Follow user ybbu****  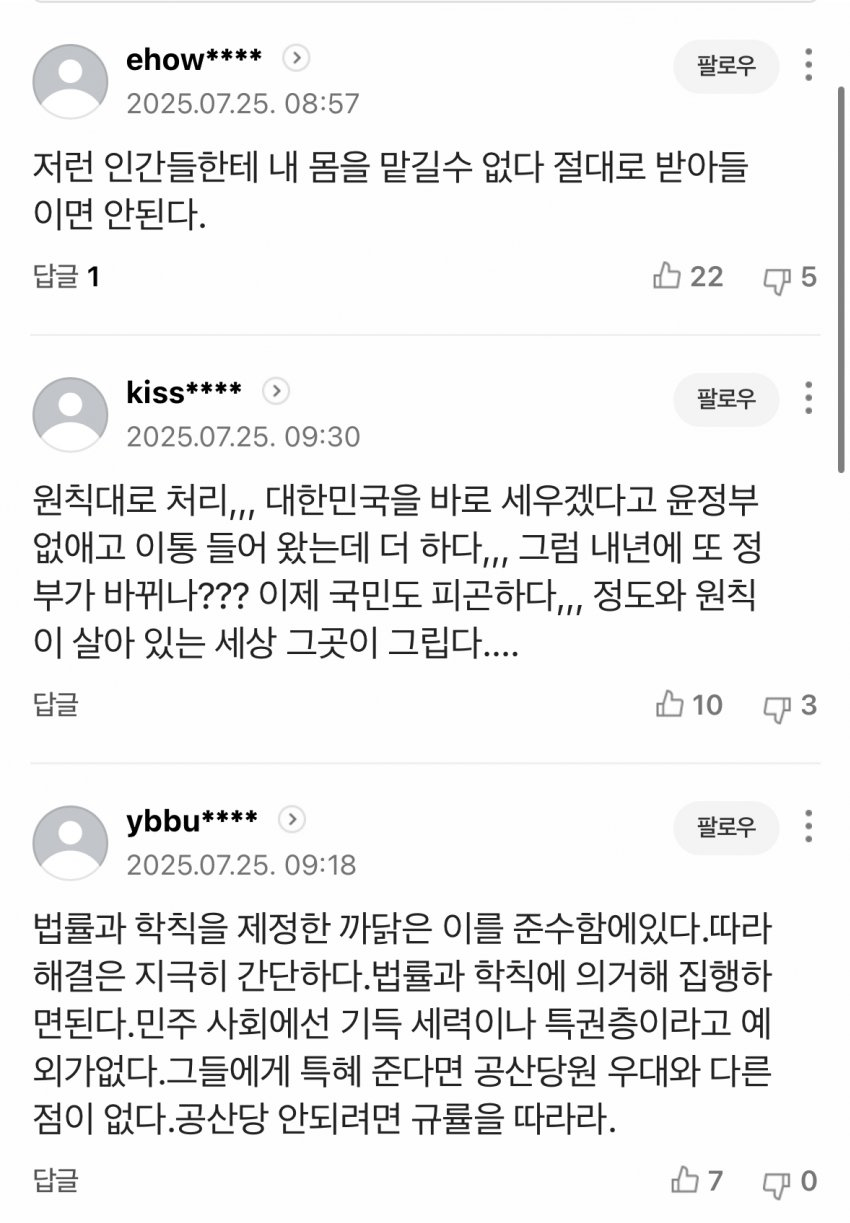coord(726,826)
